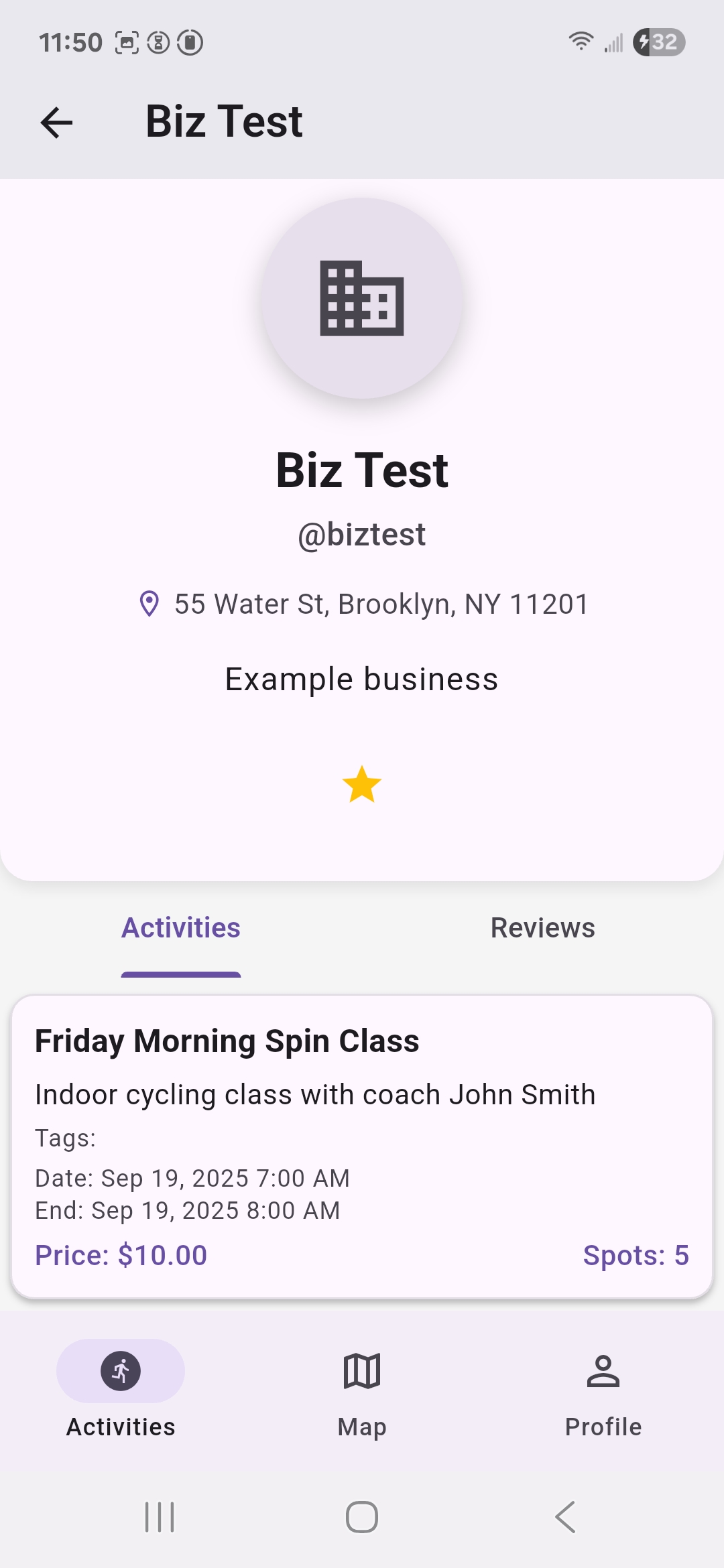Tap the Example business description text

pyautogui.click(x=362, y=678)
